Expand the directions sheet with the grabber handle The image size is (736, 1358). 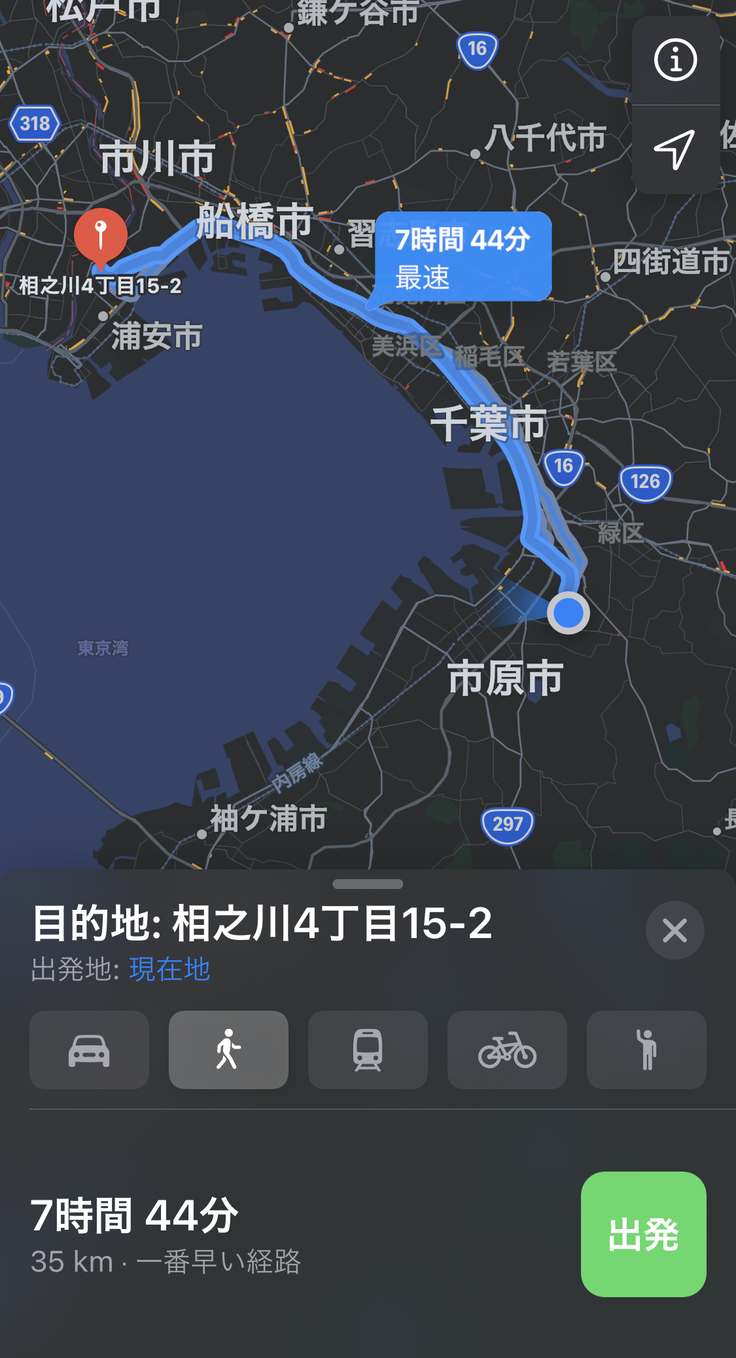point(368,884)
